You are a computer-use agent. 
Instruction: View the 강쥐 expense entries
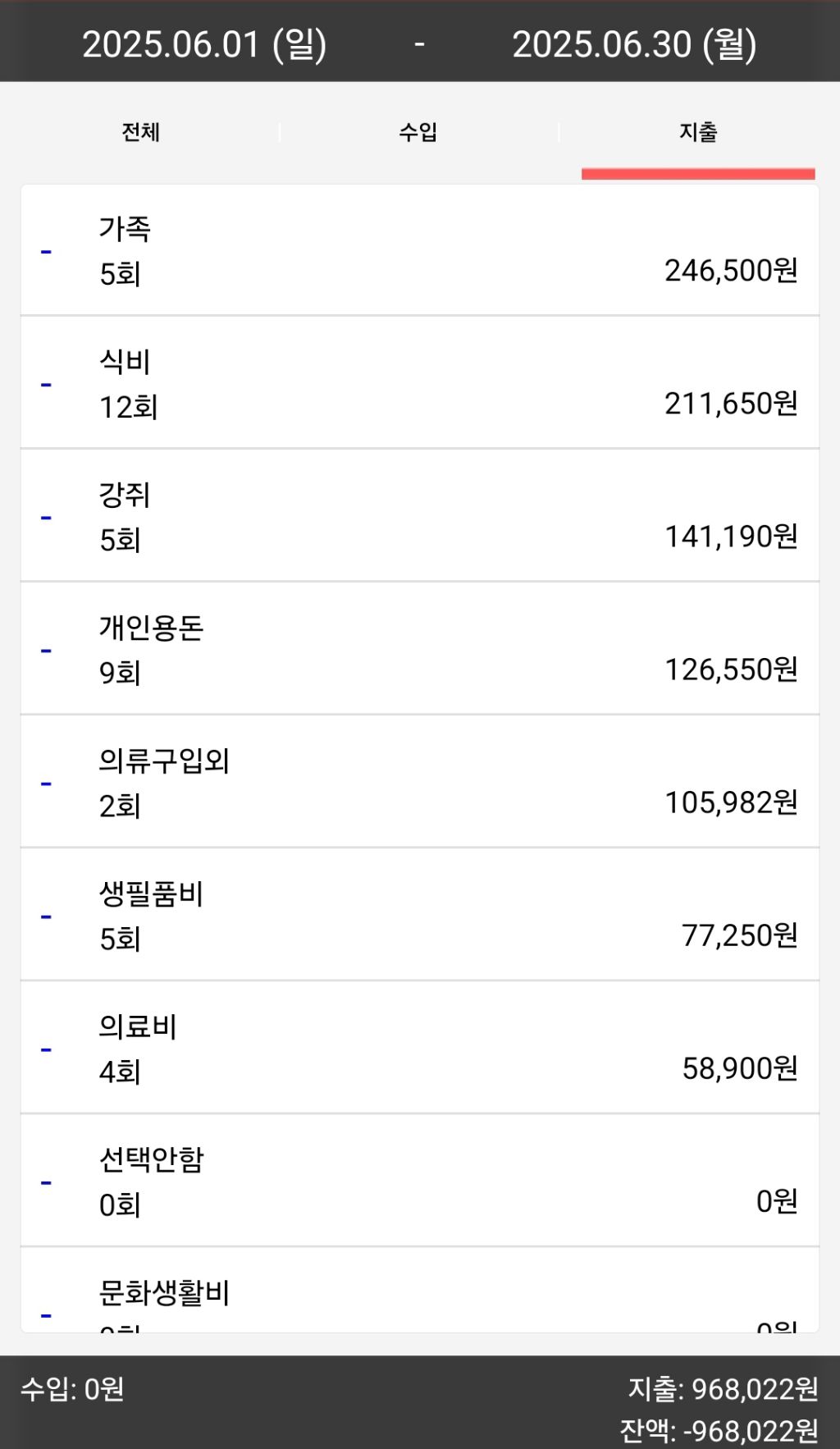(x=420, y=515)
